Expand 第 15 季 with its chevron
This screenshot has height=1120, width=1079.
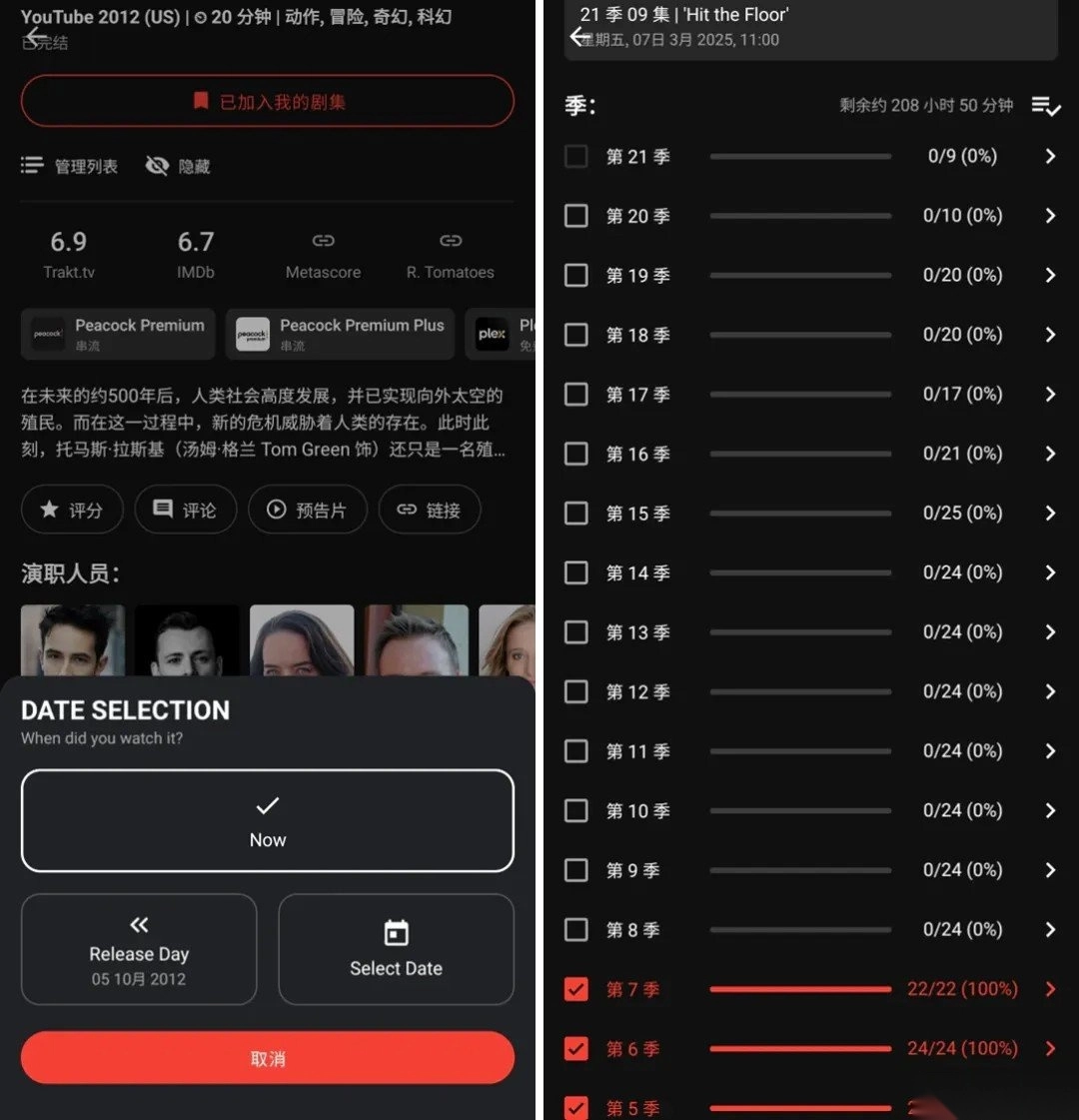(1050, 513)
